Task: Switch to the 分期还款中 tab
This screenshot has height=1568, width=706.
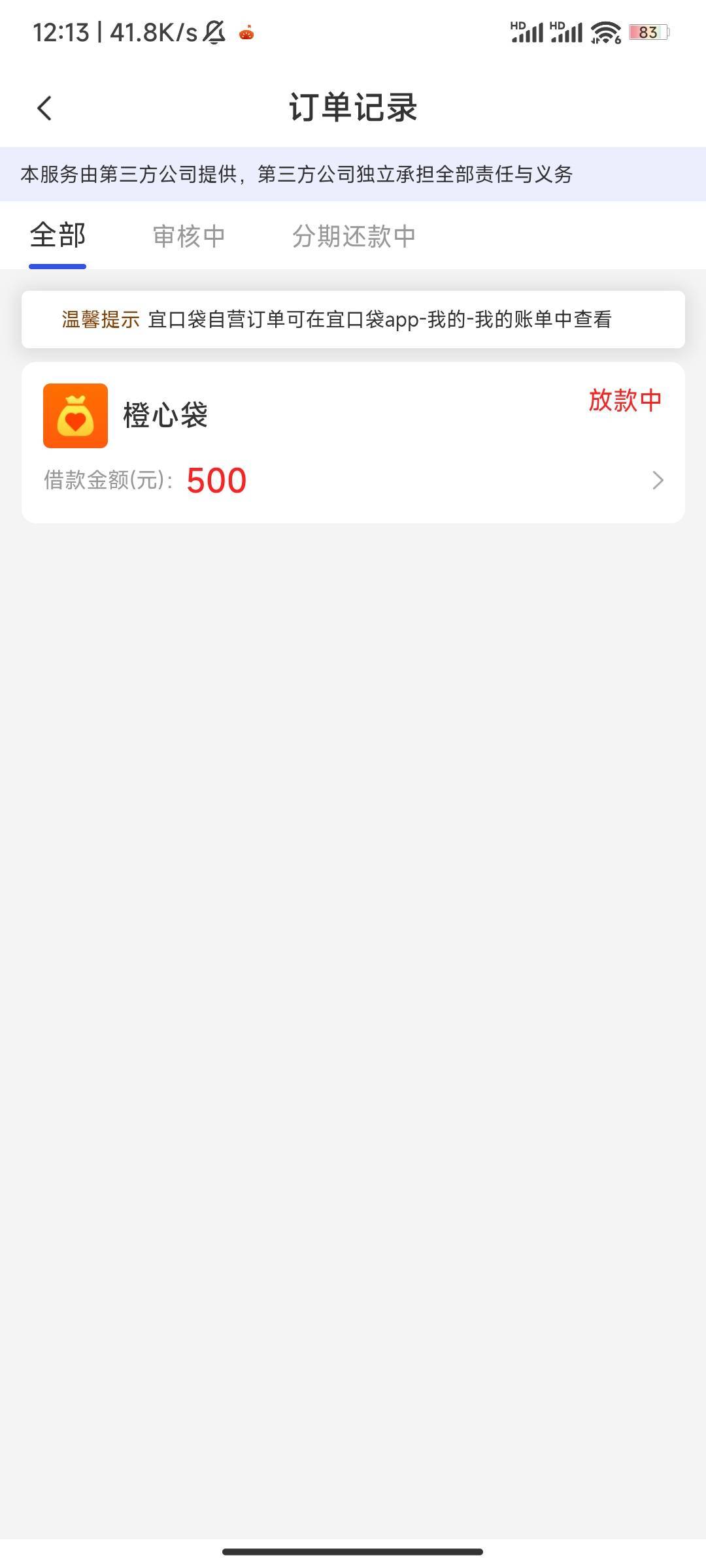Action: click(354, 236)
